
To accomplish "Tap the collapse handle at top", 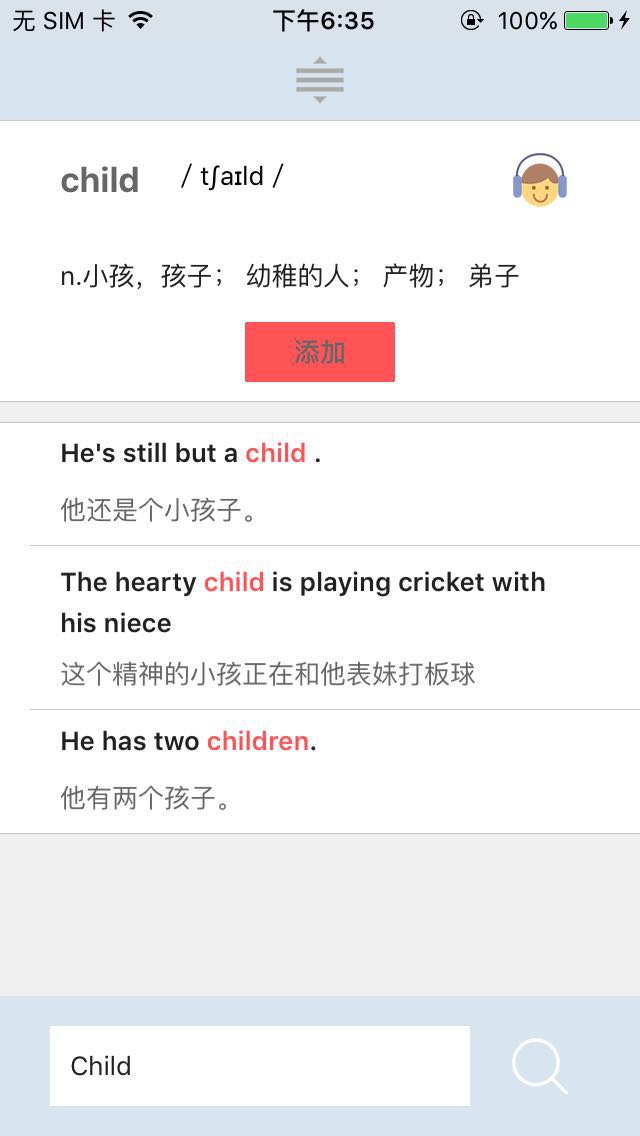I will (320, 80).
